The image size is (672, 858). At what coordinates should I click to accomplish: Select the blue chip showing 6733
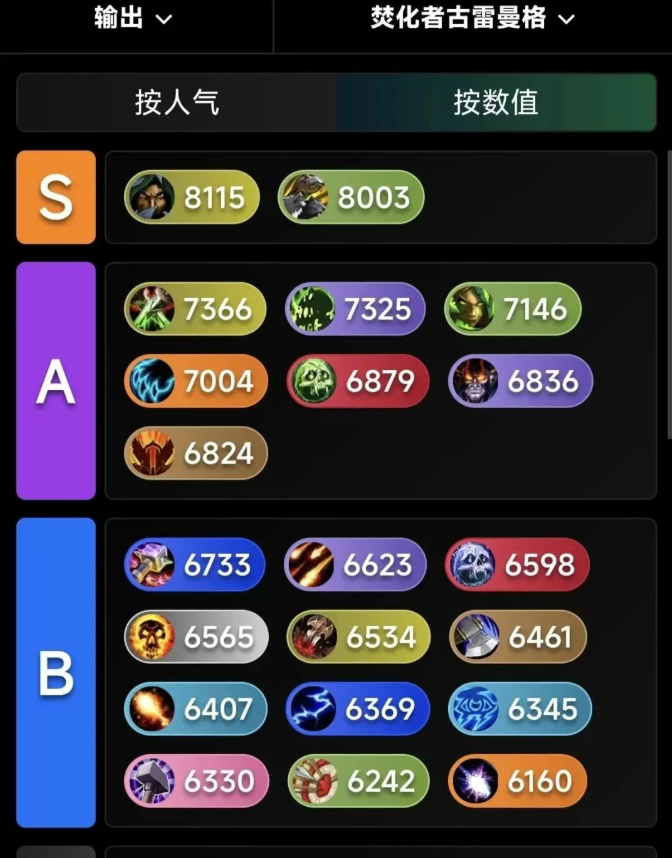tap(195, 565)
